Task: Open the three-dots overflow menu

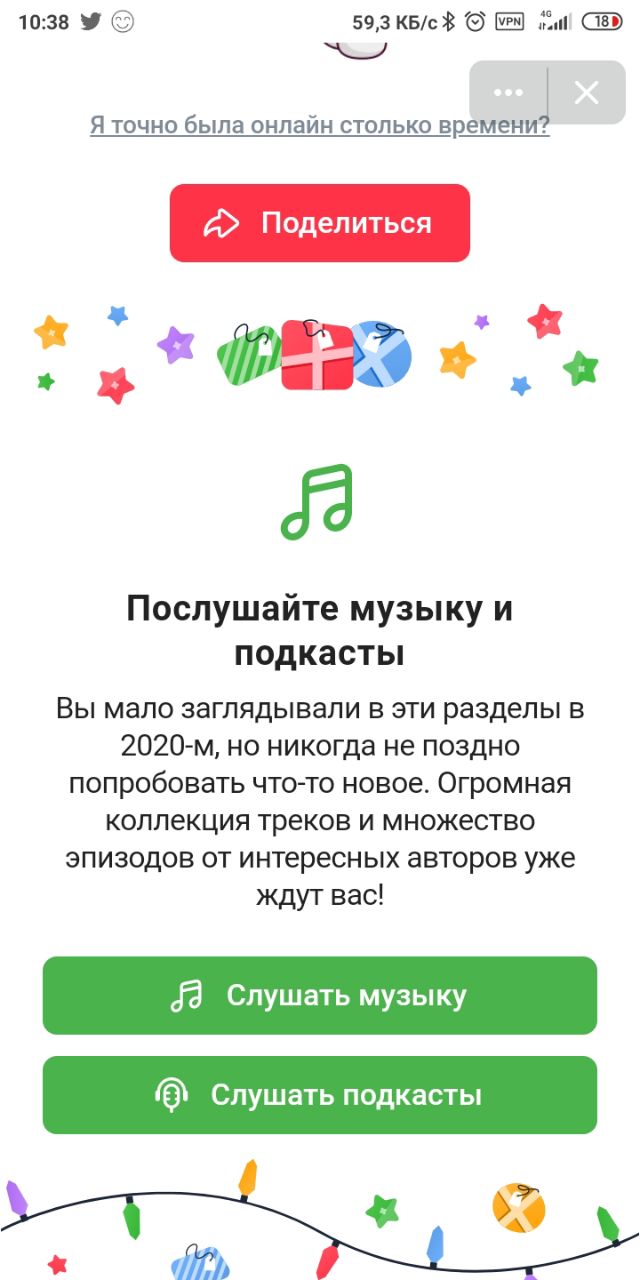Action: [508, 93]
